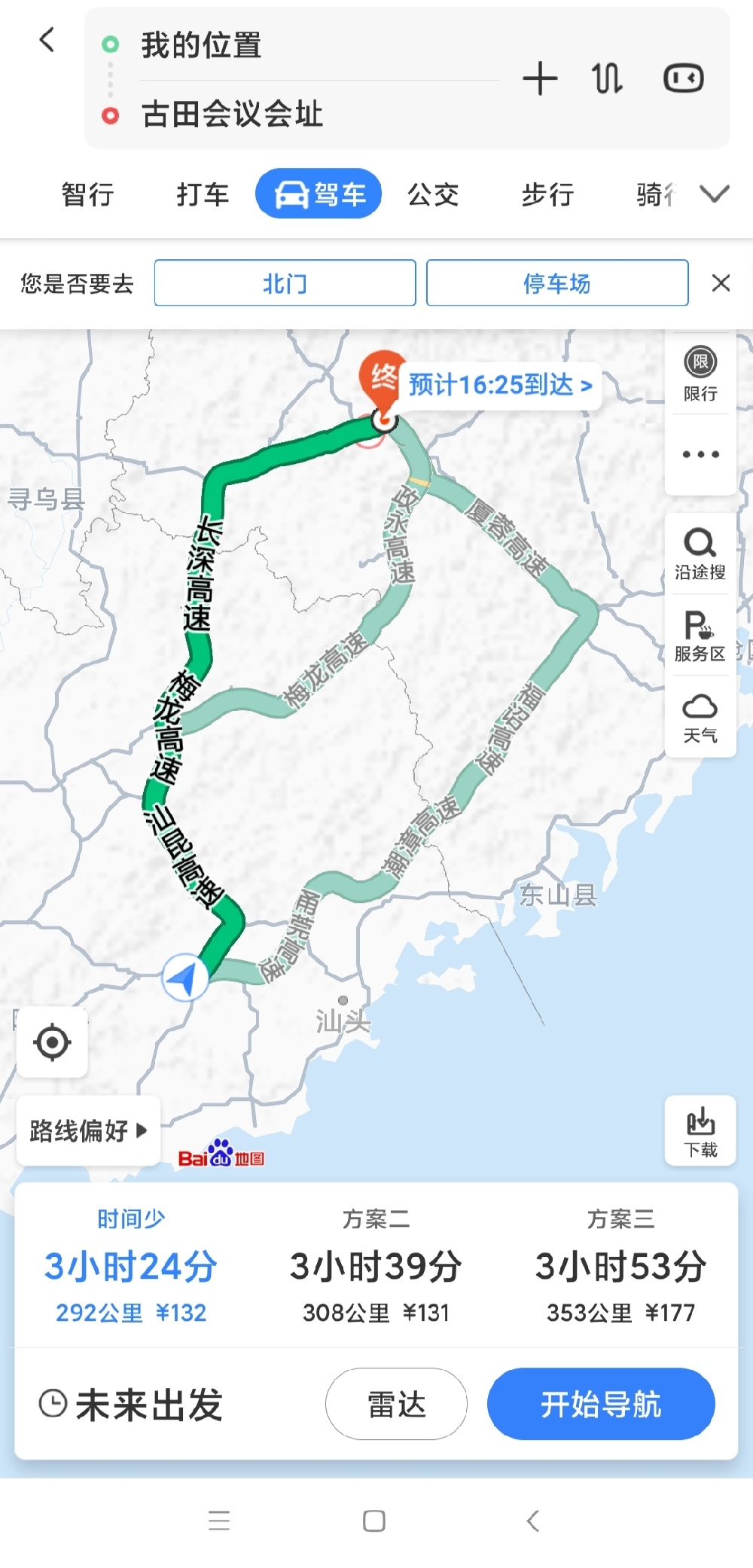Recenter the map on my location
753x1568 pixels.
(x=53, y=1043)
